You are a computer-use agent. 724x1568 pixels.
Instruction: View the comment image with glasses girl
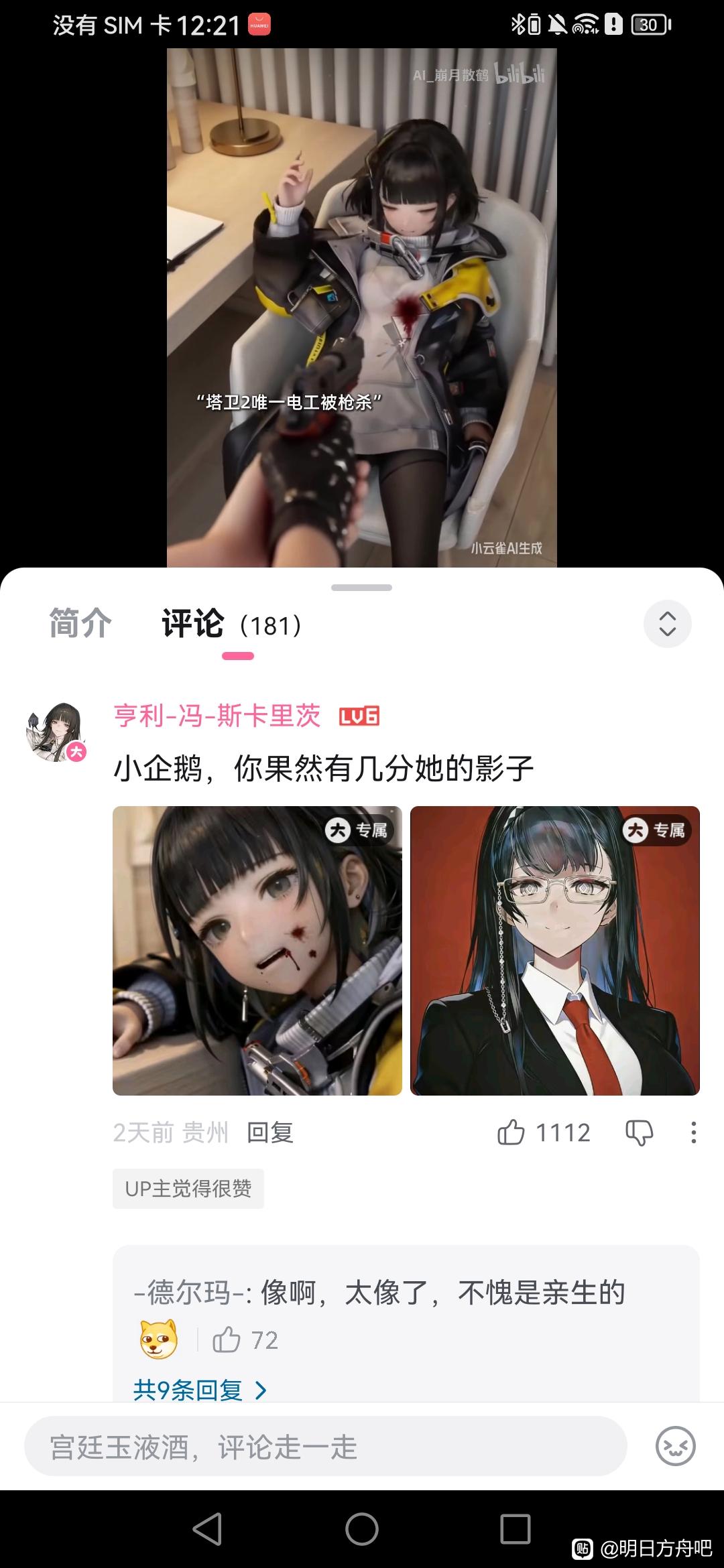[555, 951]
